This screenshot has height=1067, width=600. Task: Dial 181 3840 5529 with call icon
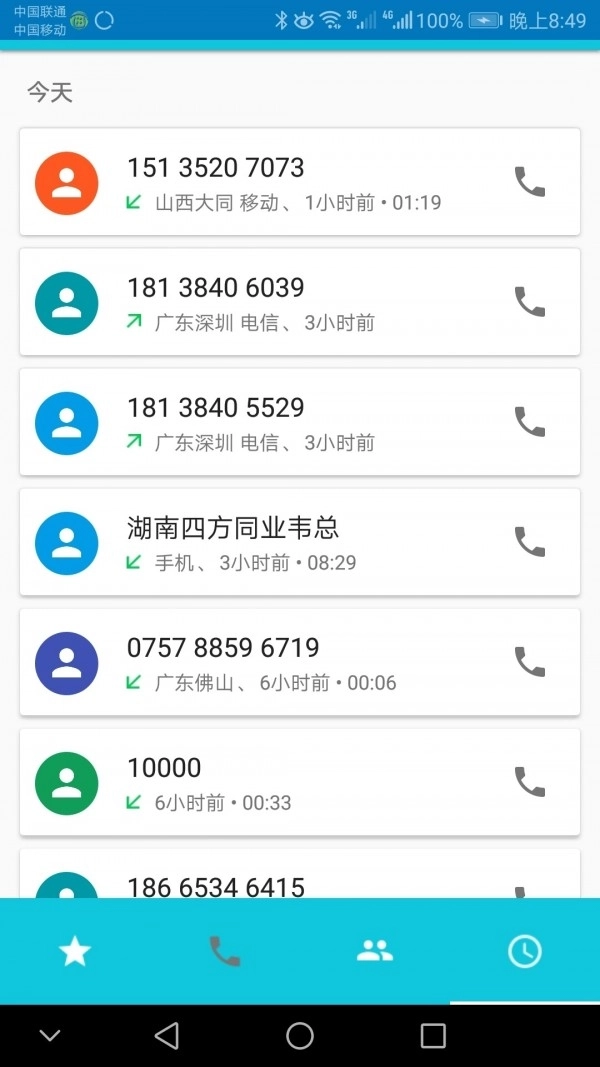pyautogui.click(x=529, y=422)
